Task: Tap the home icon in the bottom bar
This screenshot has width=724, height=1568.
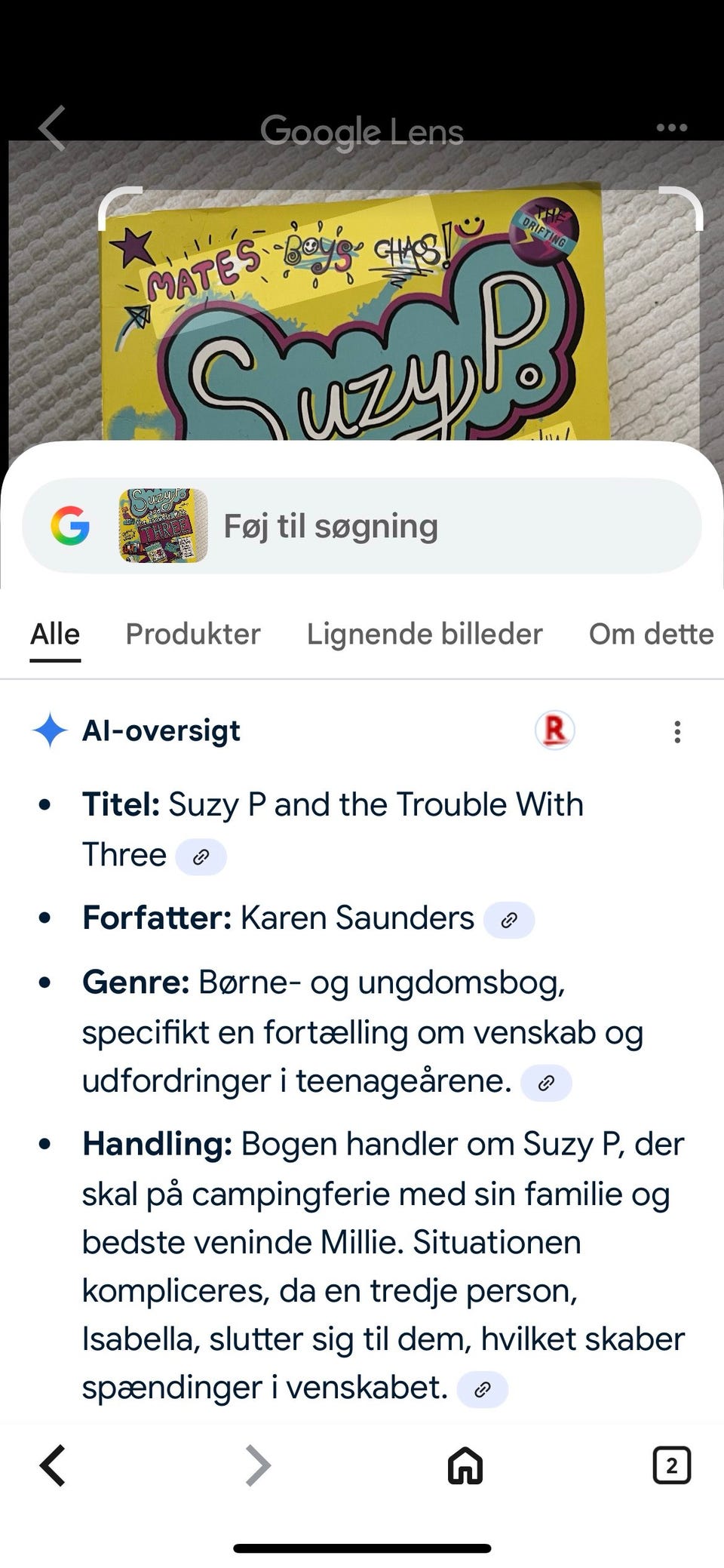Action: pos(465,1465)
